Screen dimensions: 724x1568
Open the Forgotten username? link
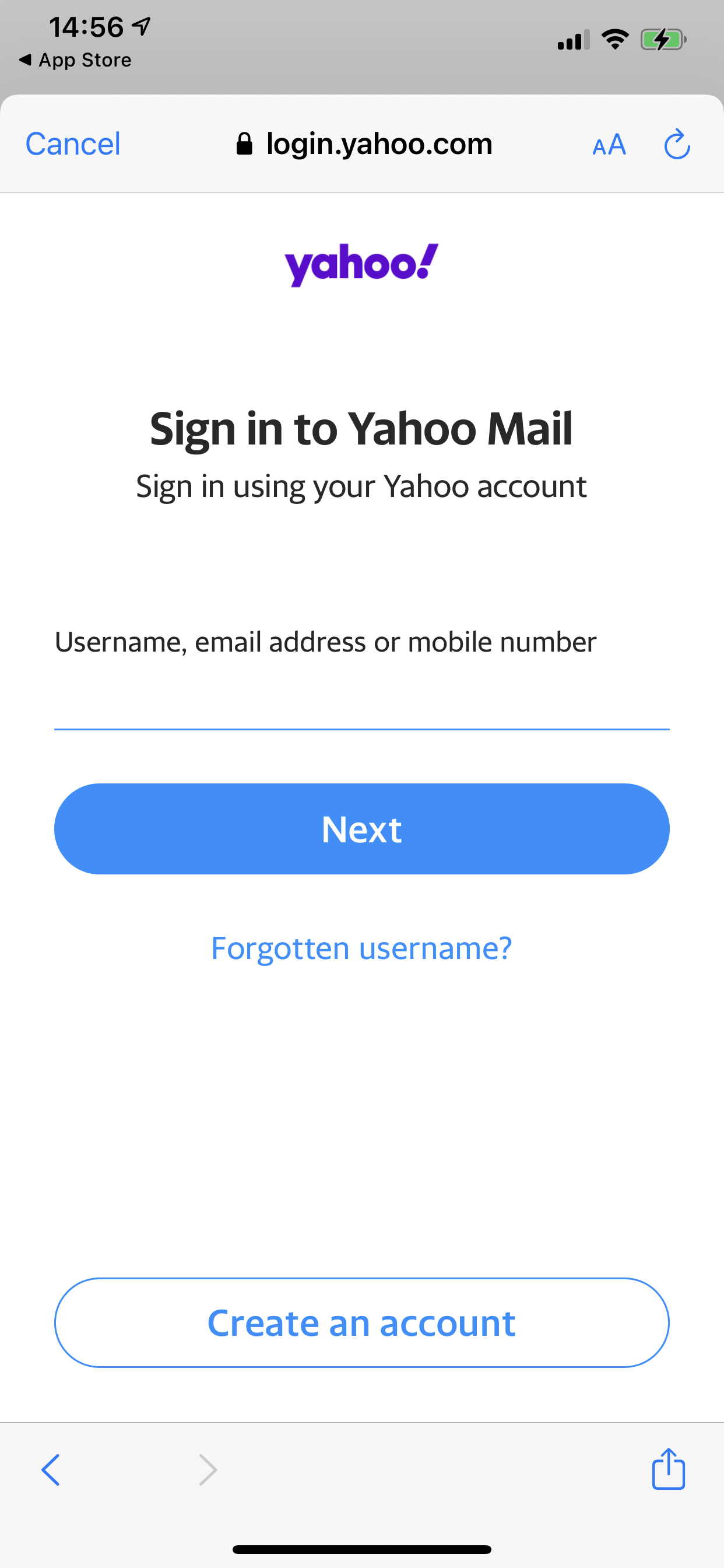click(x=361, y=948)
